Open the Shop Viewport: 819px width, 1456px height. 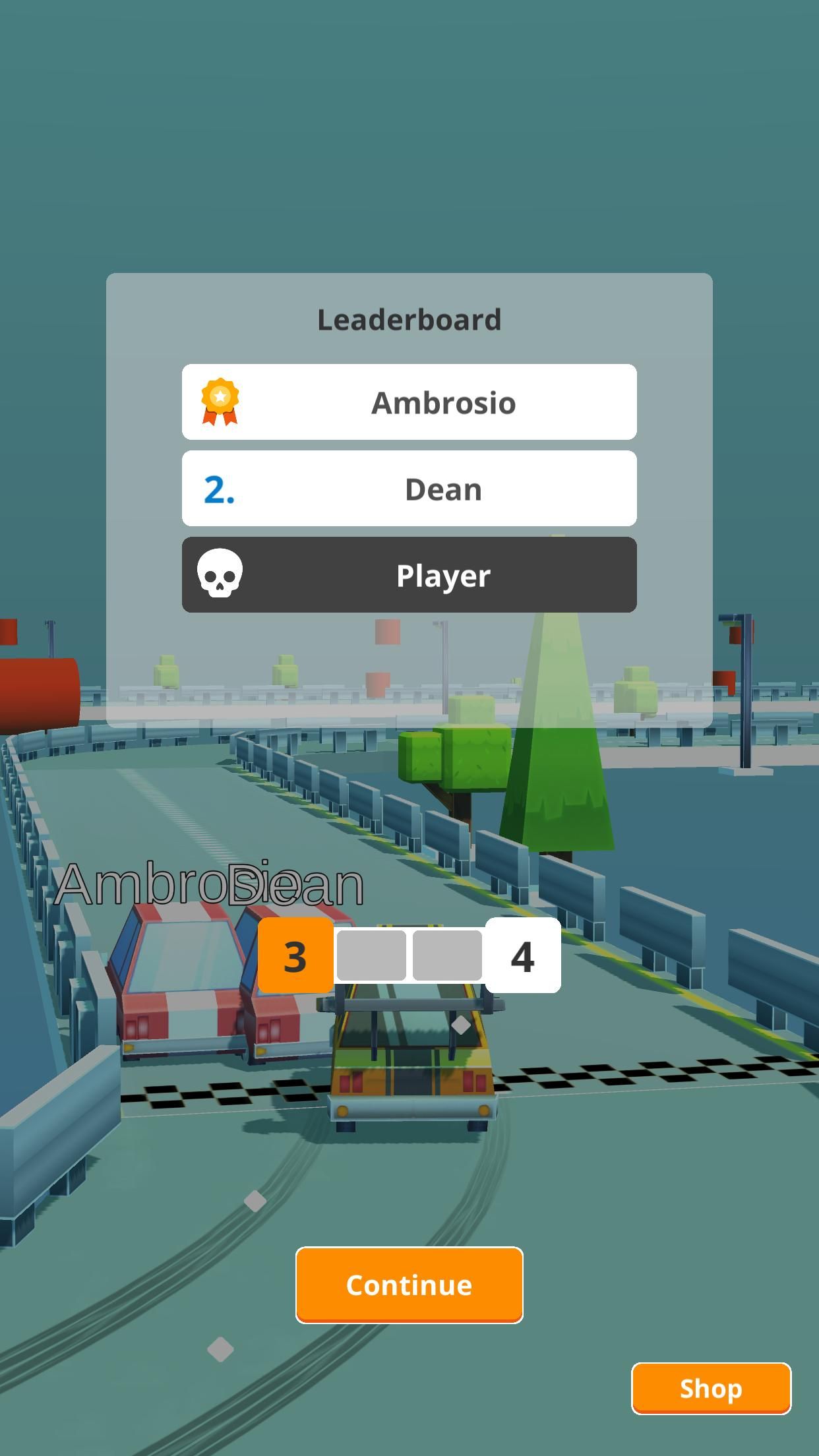[x=711, y=1388]
